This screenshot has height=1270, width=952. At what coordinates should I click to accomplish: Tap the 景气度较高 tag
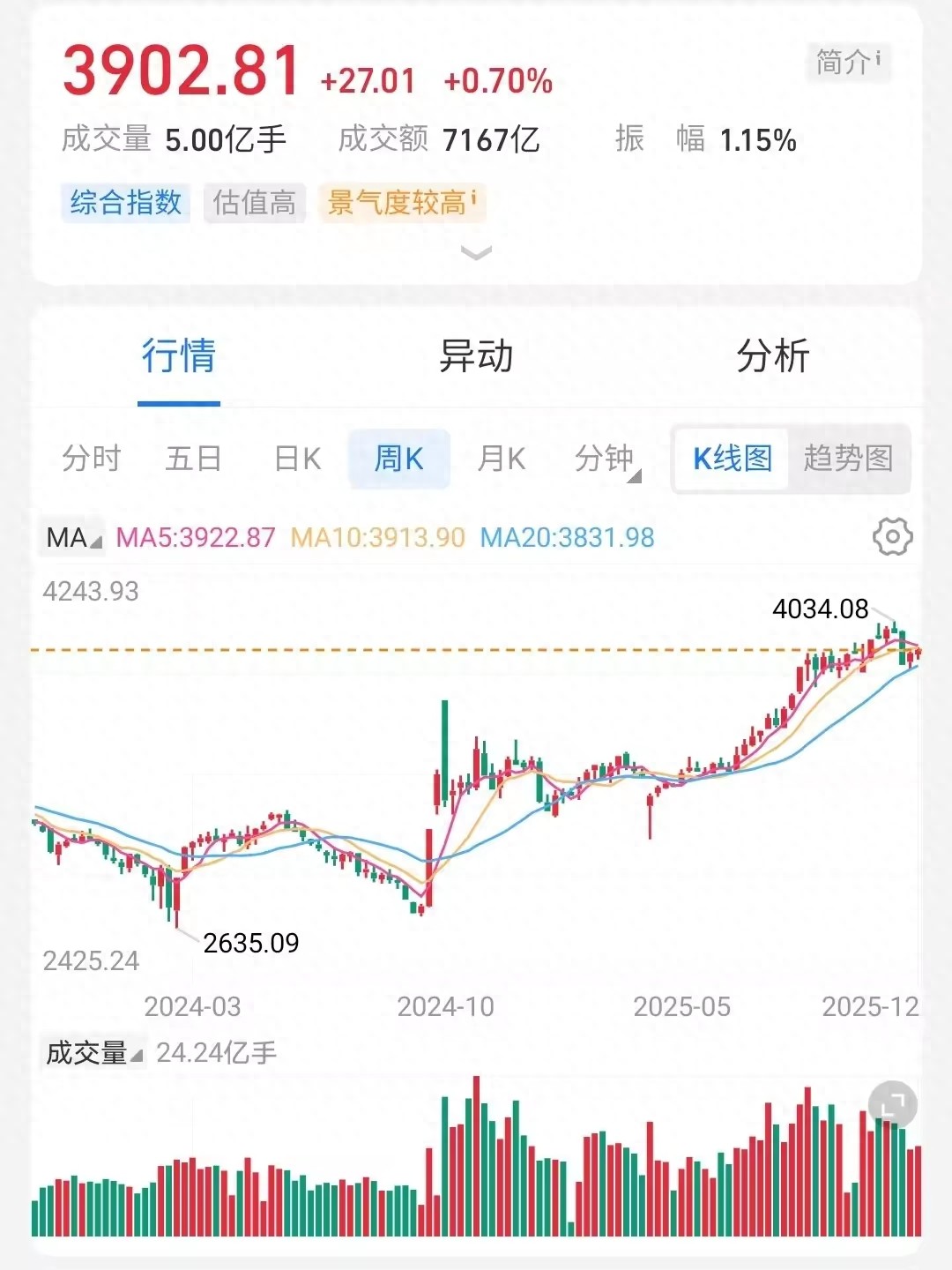pyautogui.click(x=401, y=203)
